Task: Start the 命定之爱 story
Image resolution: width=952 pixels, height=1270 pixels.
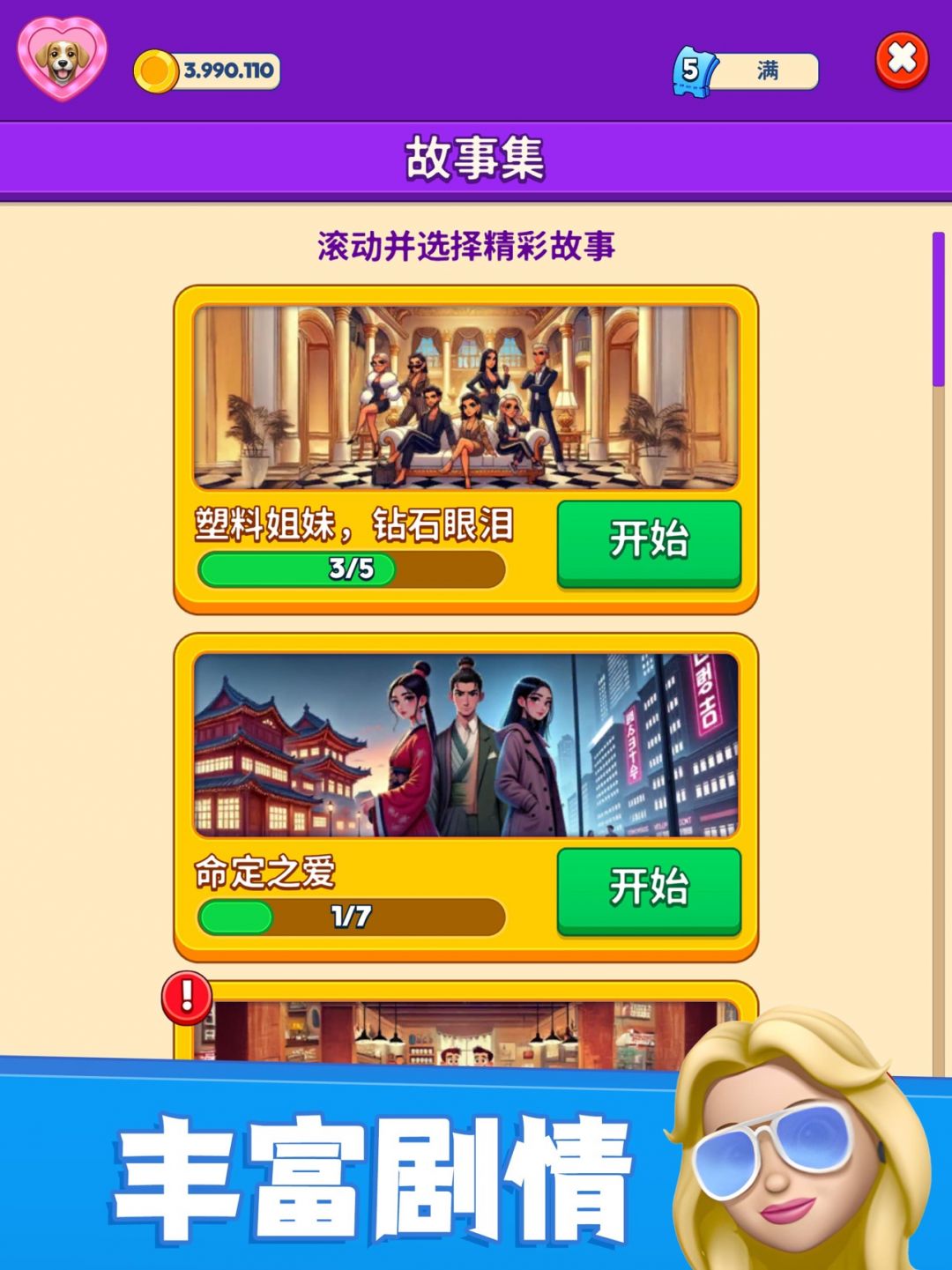Action: tap(649, 888)
